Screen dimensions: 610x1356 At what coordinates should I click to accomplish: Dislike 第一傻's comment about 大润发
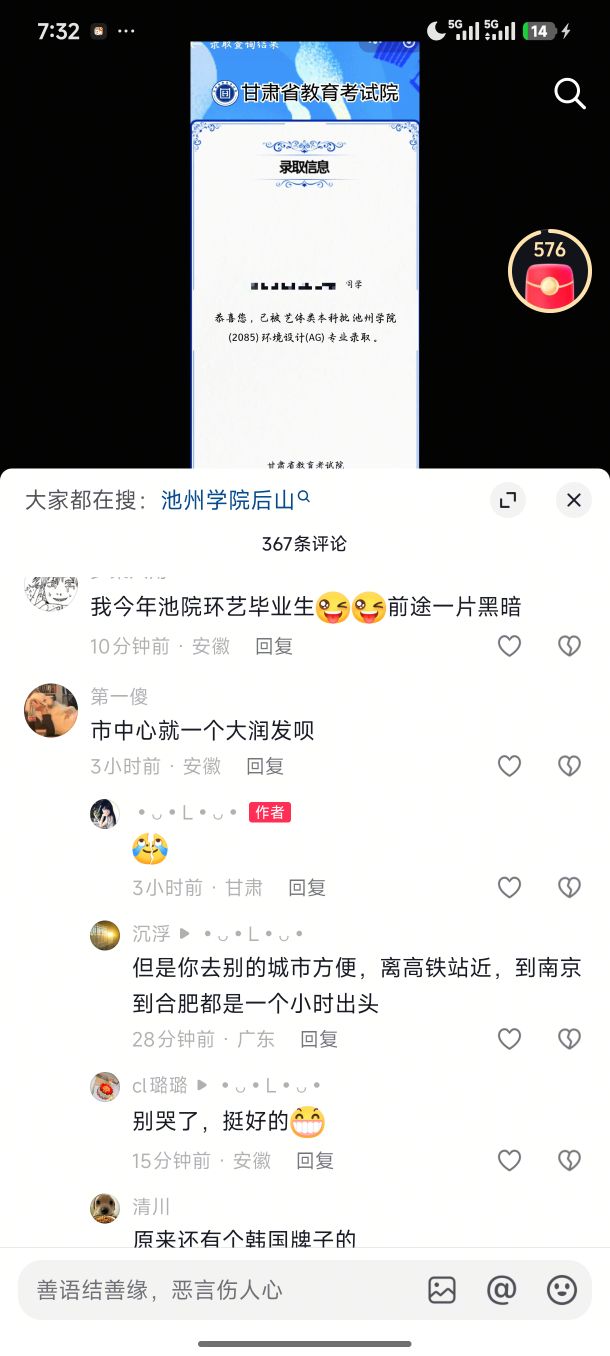click(569, 766)
